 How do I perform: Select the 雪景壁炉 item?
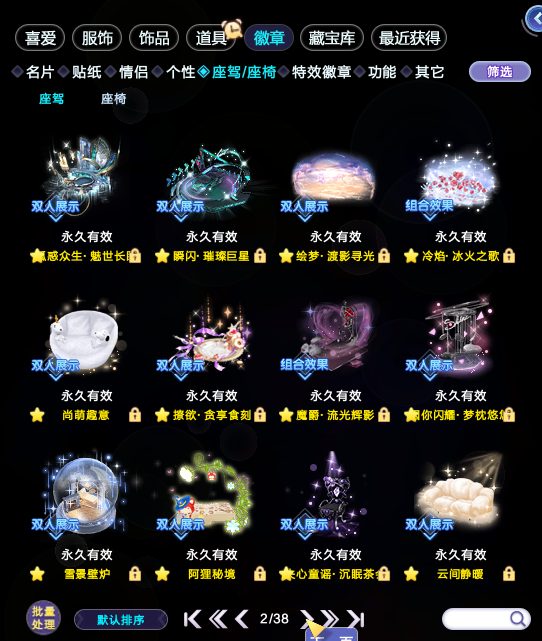pos(86,518)
